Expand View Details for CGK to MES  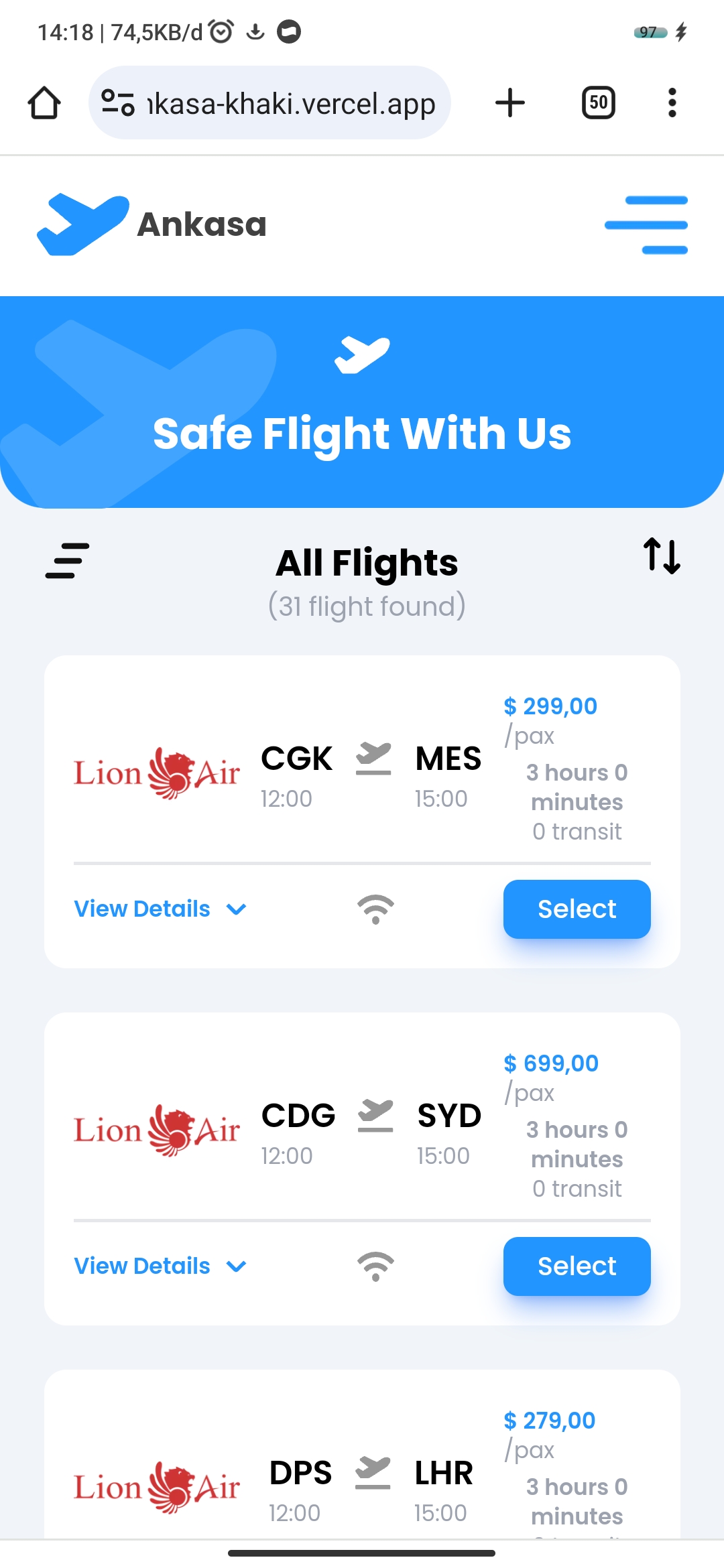pyautogui.click(x=161, y=909)
